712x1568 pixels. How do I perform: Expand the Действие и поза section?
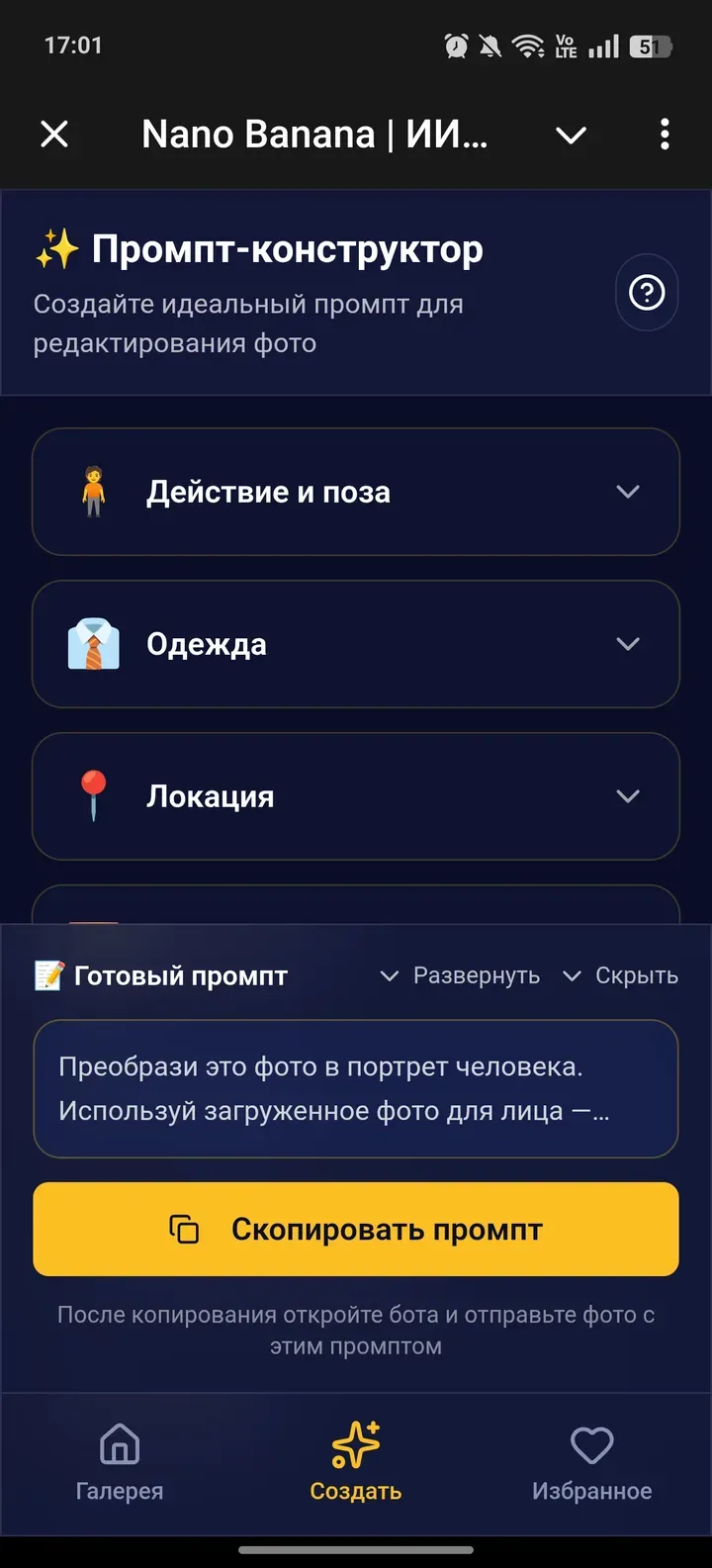pyautogui.click(x=627, y=492)
